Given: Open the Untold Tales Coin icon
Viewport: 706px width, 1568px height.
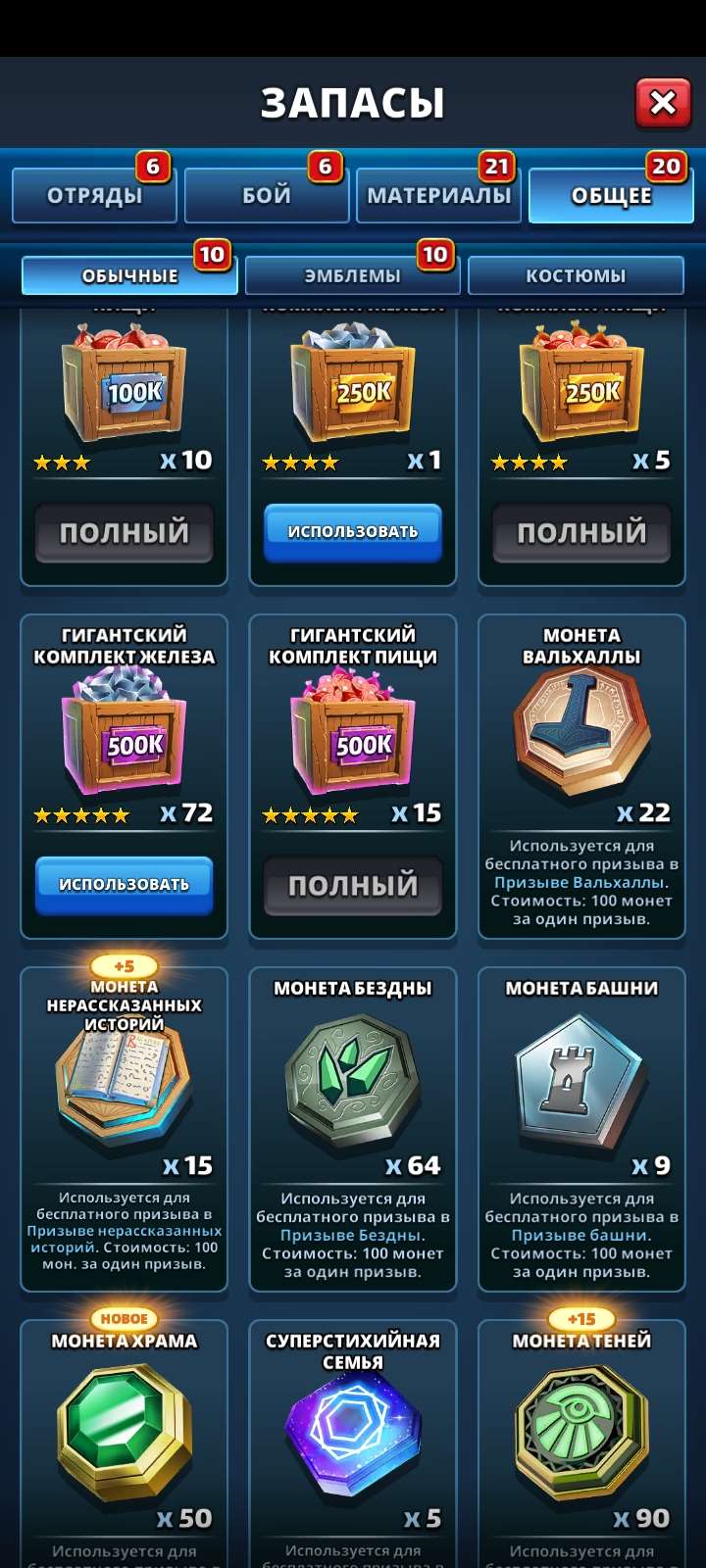Looking at the screenshot, I should (x=125, y=1078).
